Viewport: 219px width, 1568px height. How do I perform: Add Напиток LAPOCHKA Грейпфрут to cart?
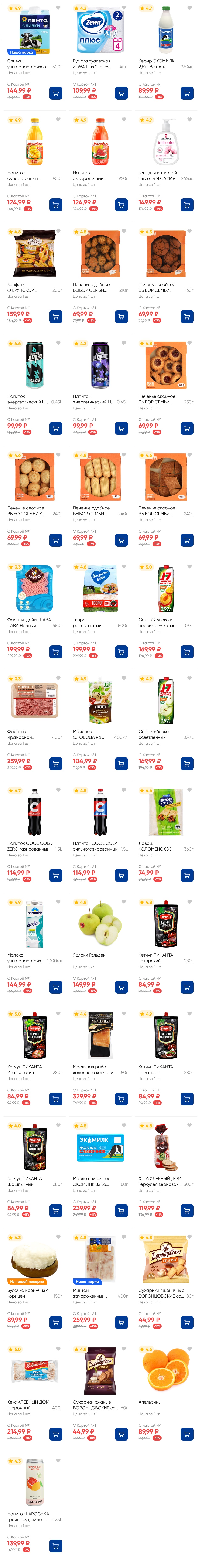coord(55,1545)
